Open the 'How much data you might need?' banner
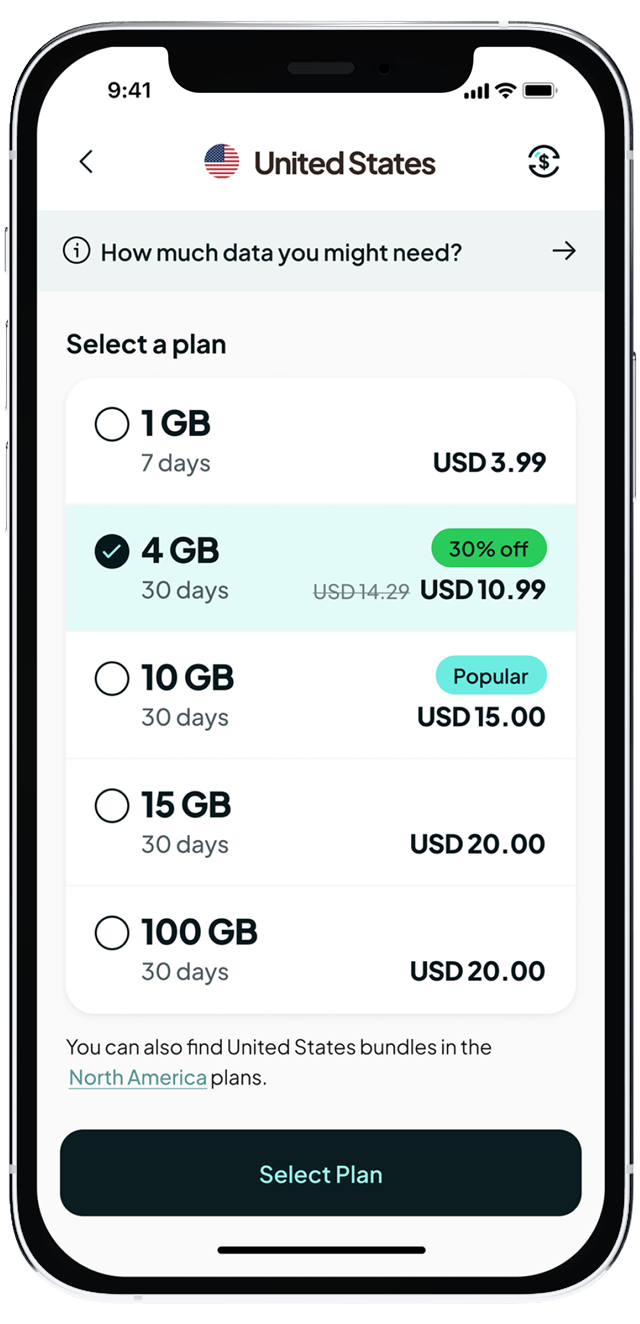640x1324 pixels. (x=320, y=251)
